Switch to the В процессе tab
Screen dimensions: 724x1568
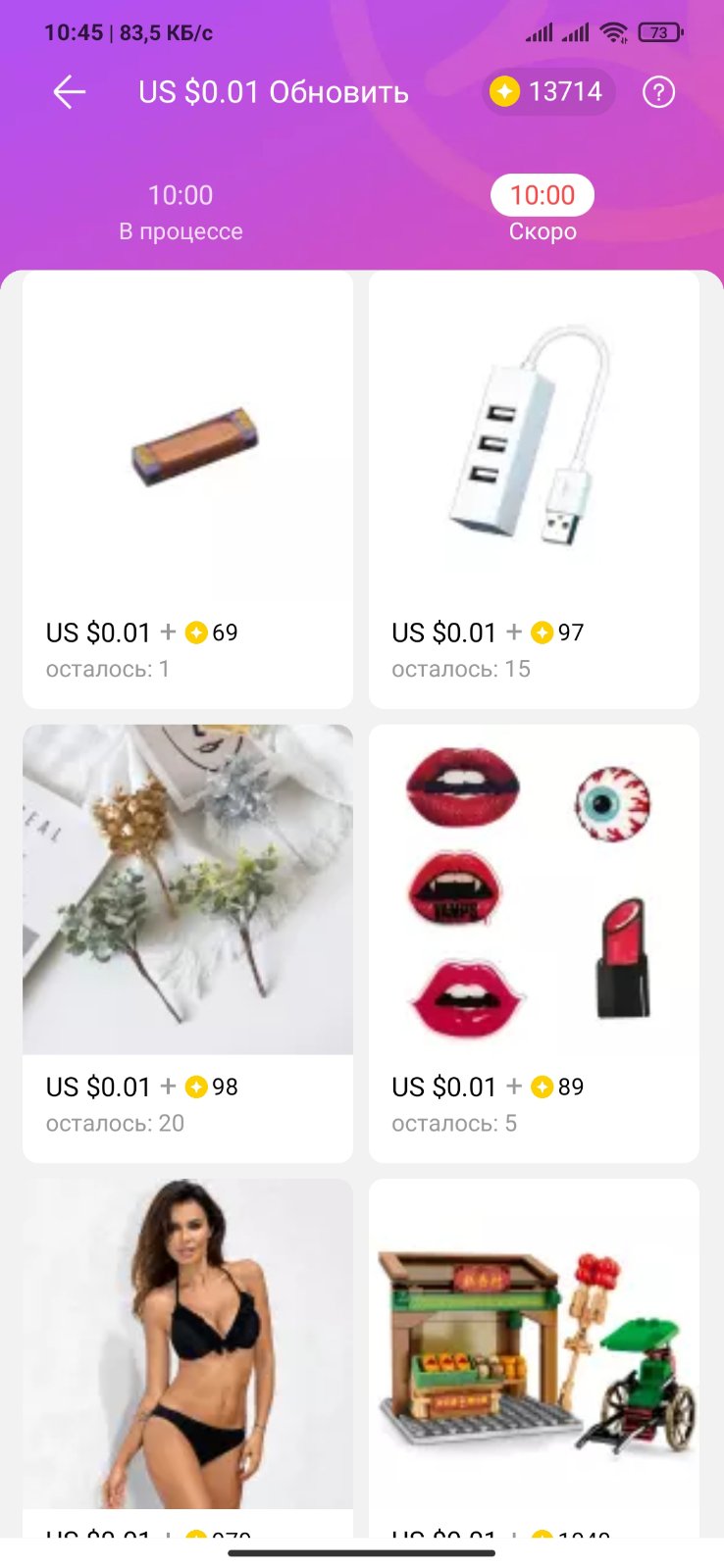(x=181, y=212)
